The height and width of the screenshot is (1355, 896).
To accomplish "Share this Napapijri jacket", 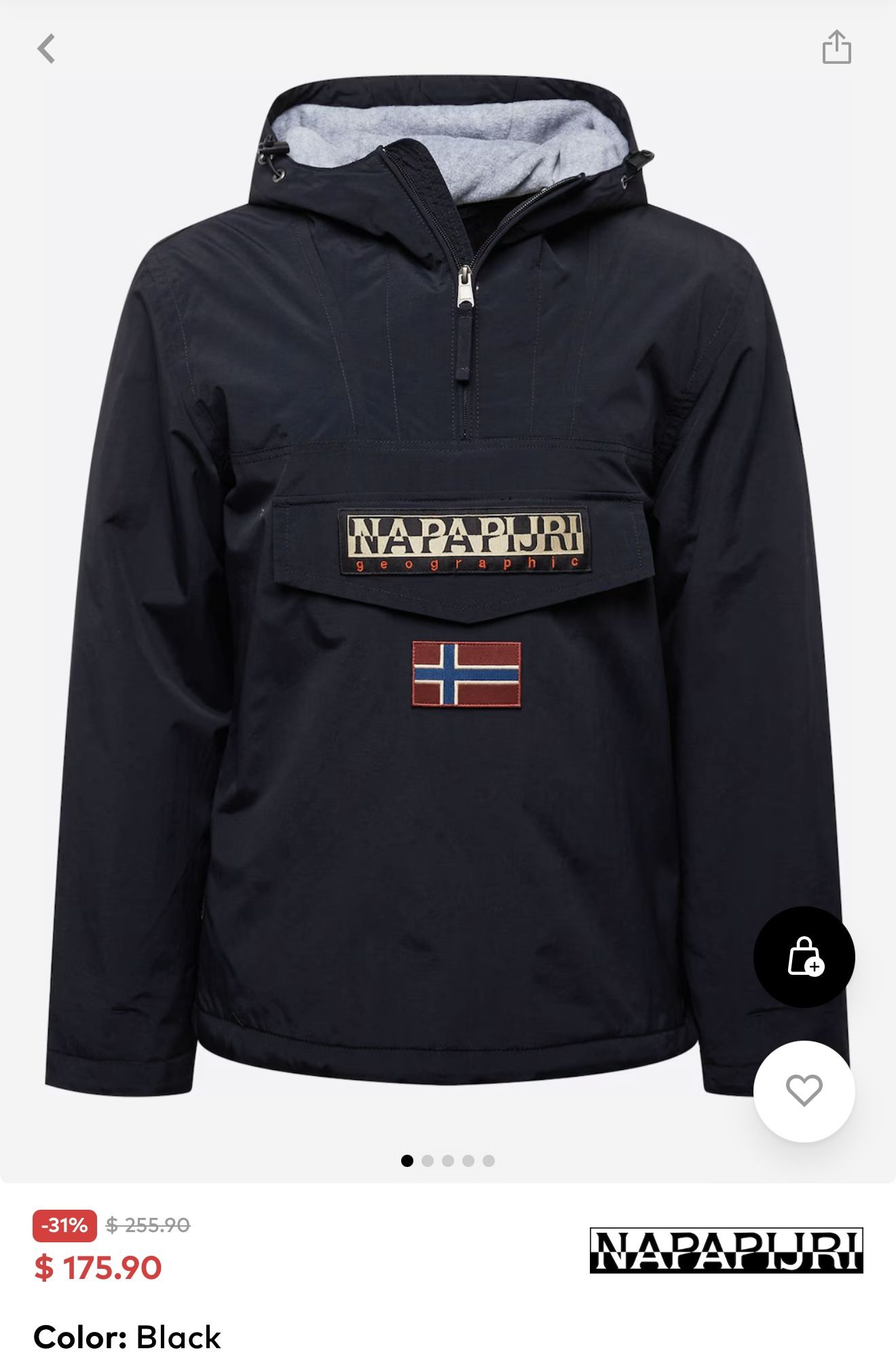I will click(836, 48).
